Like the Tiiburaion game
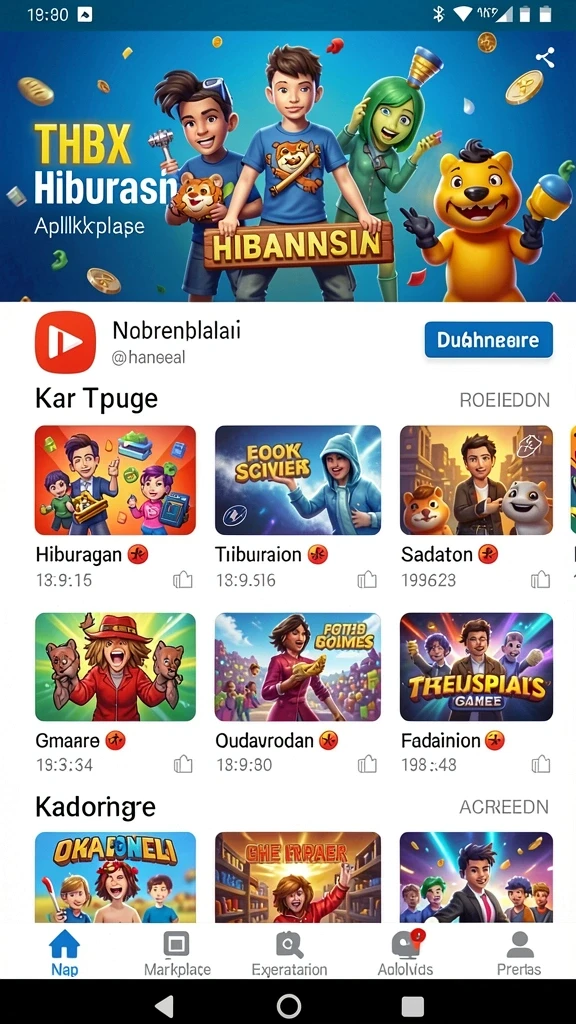Image resolution: width=576 pixels, height=1024 pixels. click(368, 579)
